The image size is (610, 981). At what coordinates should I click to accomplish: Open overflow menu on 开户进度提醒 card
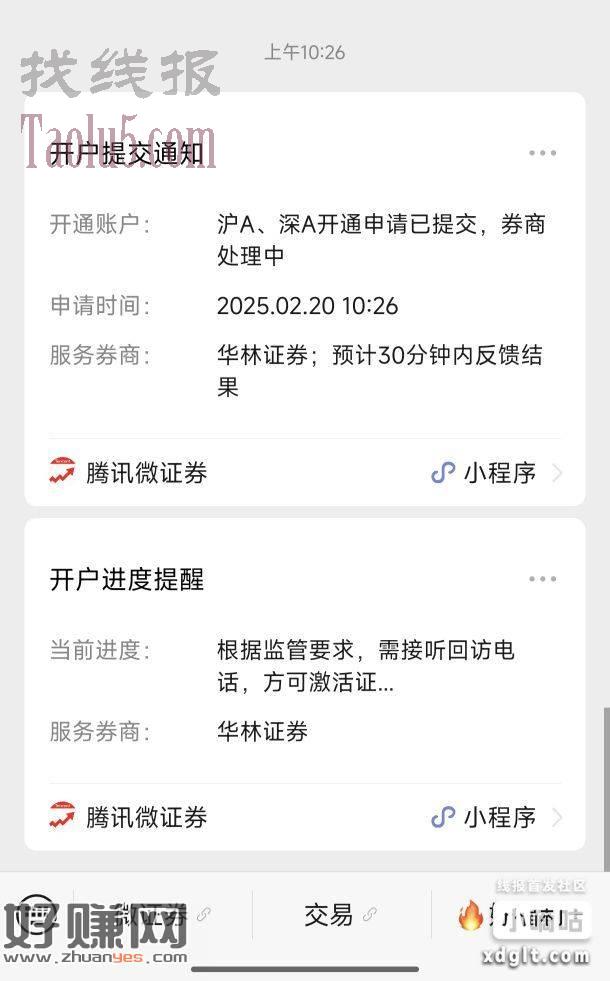click(x=542, y=579)
